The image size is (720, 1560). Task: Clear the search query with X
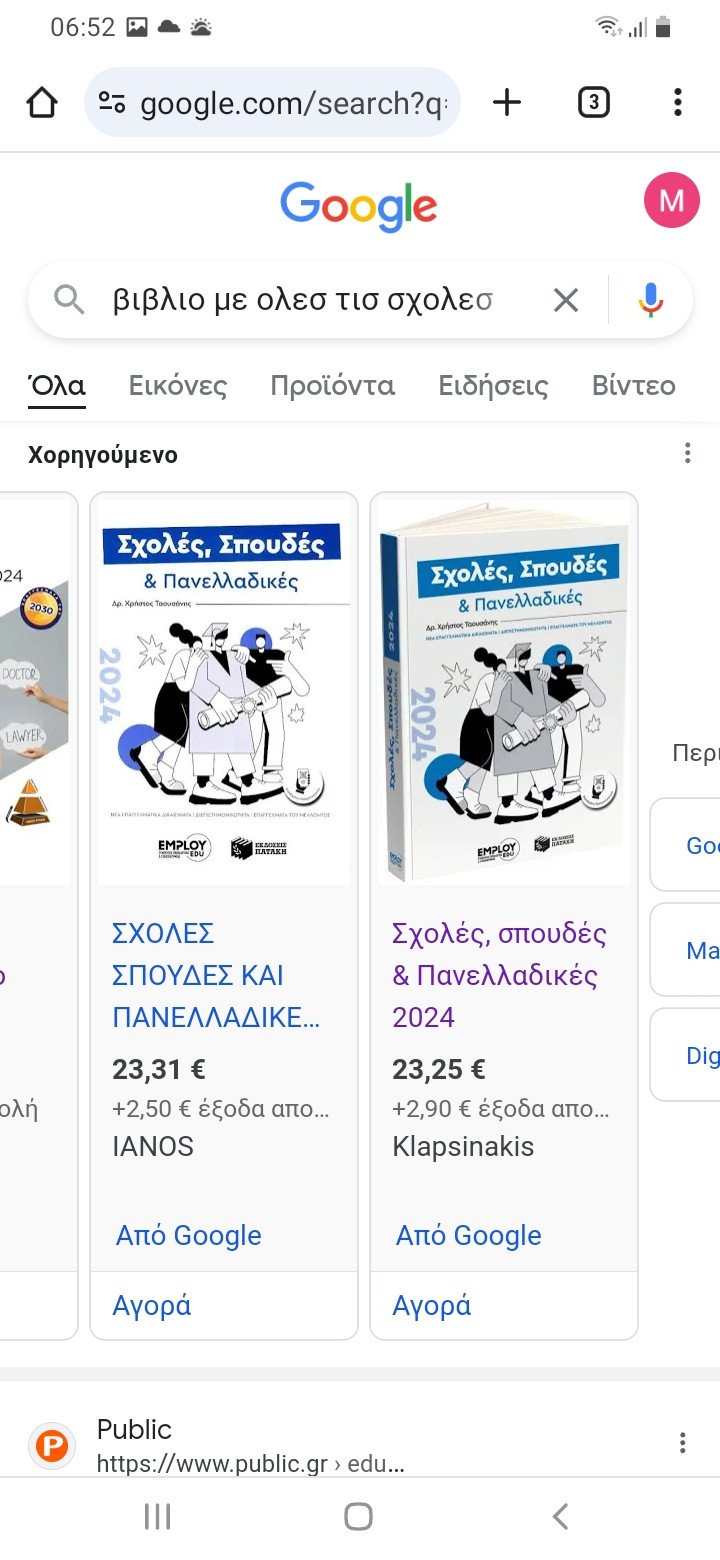tap(566, 299)
